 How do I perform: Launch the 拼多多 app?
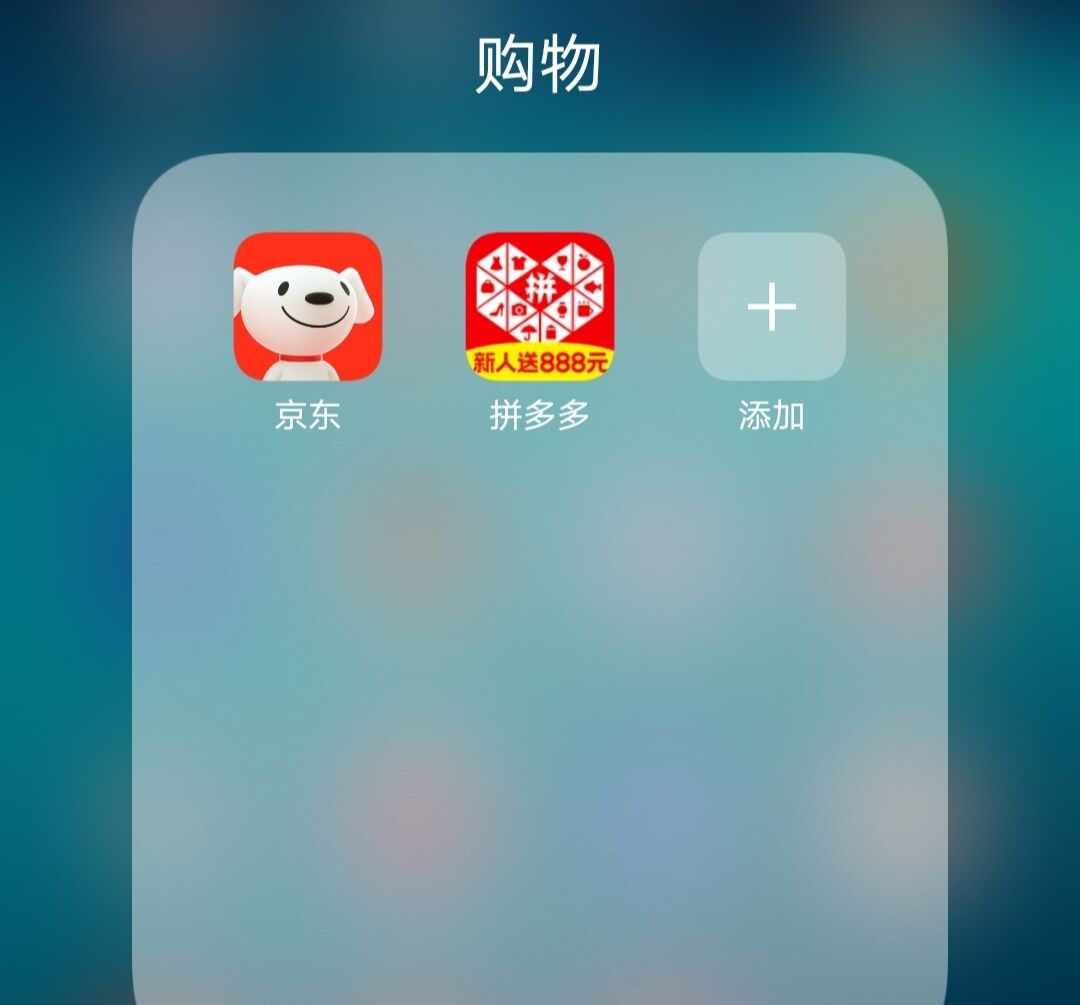(x=540, y=307)
